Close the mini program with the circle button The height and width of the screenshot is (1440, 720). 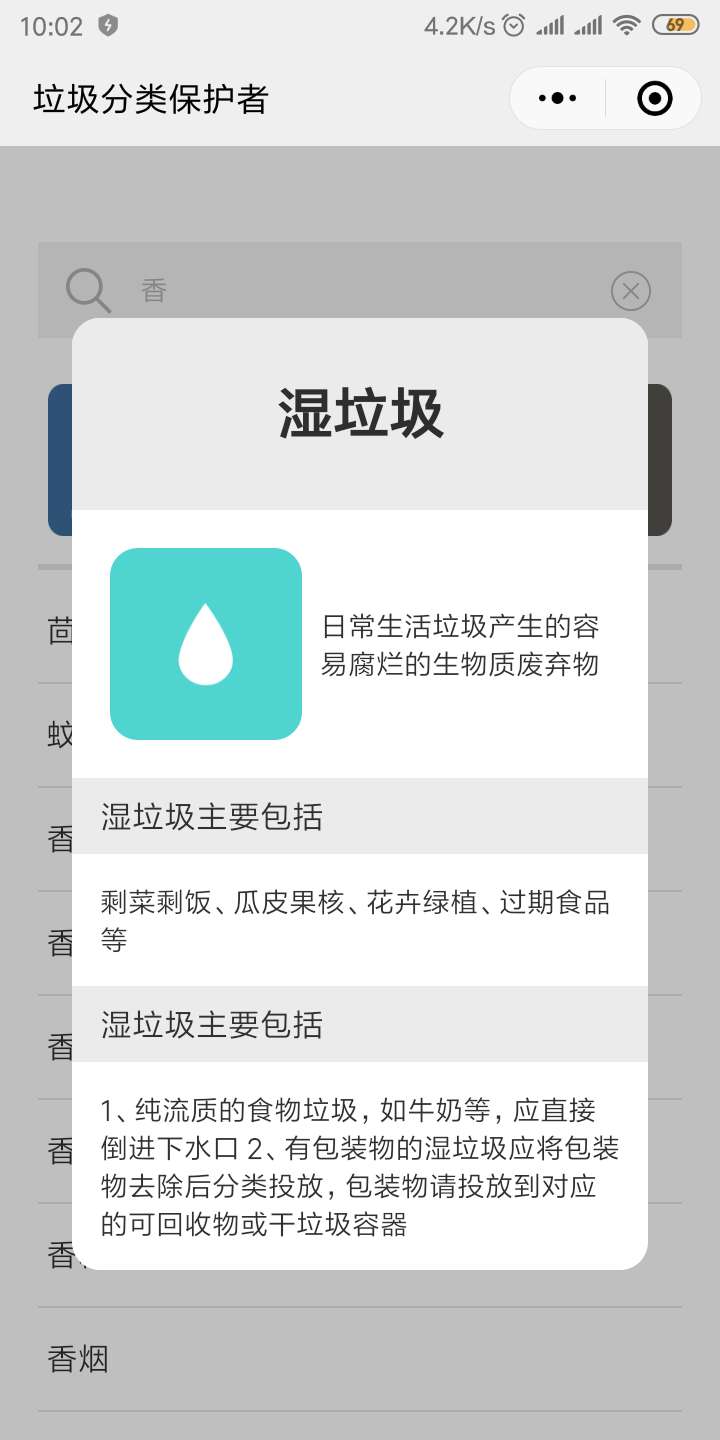pyautogui.click(x=654, y=98)
